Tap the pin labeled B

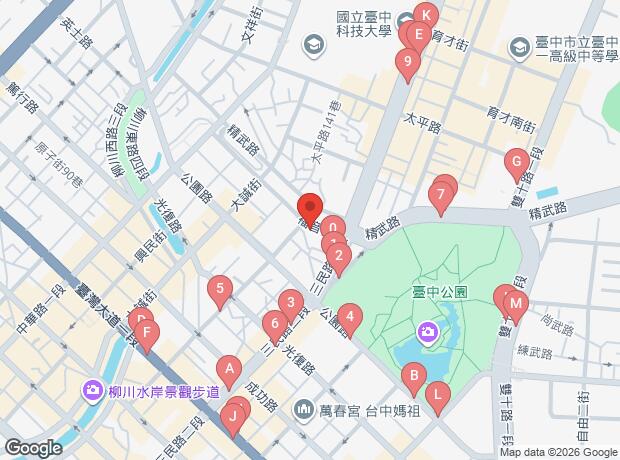tap(412, 378)
